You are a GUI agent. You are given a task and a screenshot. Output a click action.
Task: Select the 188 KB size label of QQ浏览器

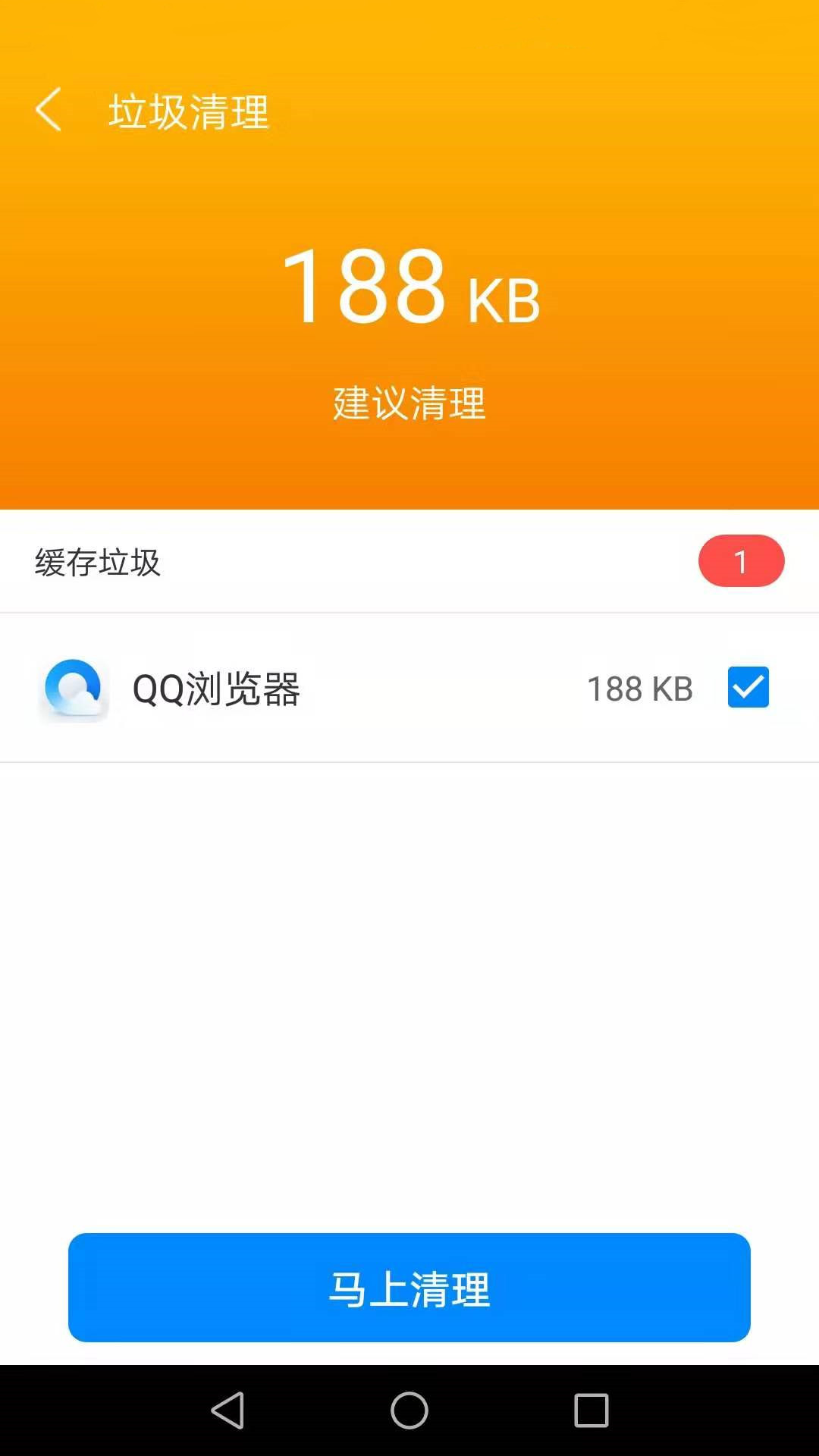tap(641, 687)
